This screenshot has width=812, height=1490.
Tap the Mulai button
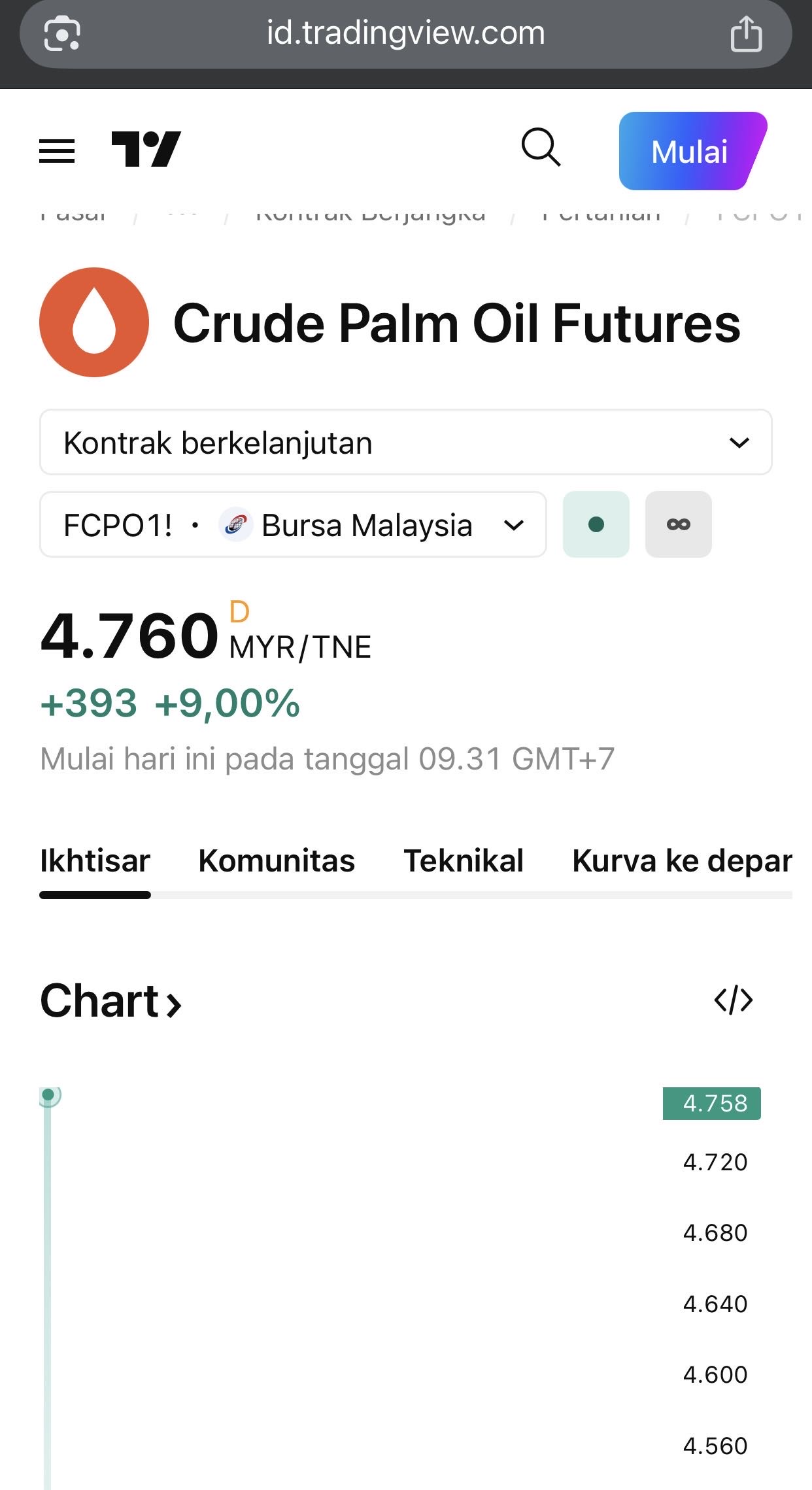690,152
